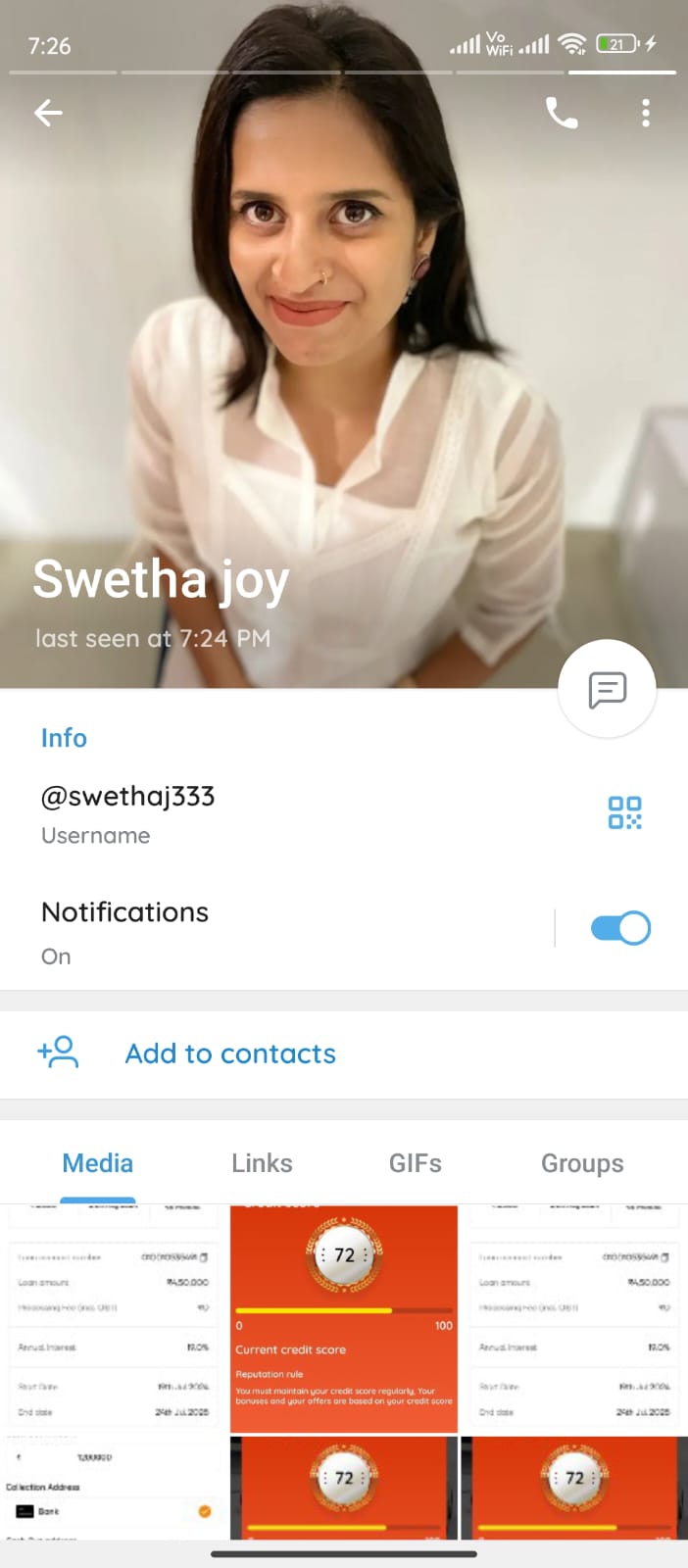Image resolution: width=688 pixels, height=1568 pixels.
Task: Open the message chat floating button
Action: coord(607,689)
